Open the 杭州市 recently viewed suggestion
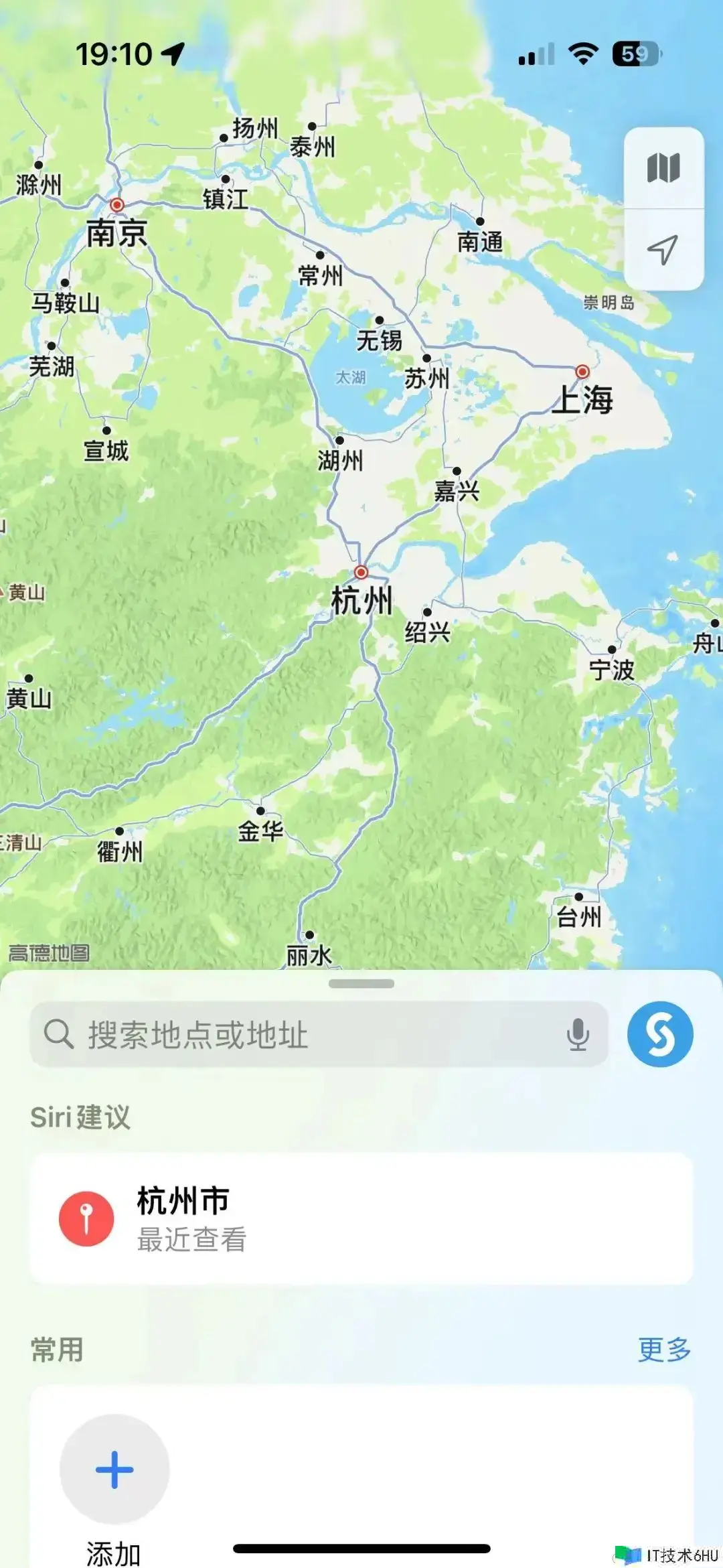The width and height of the screenshot is (723, 1568). 361,1218
